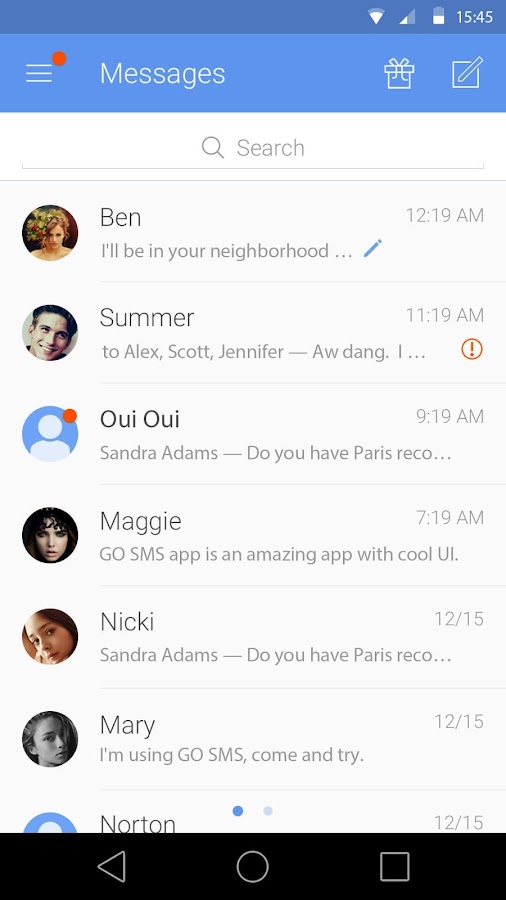Tap the failed-send warning icon on Summer's thread
The height and width of the screenshot is (900, 506).
[472, 349]
